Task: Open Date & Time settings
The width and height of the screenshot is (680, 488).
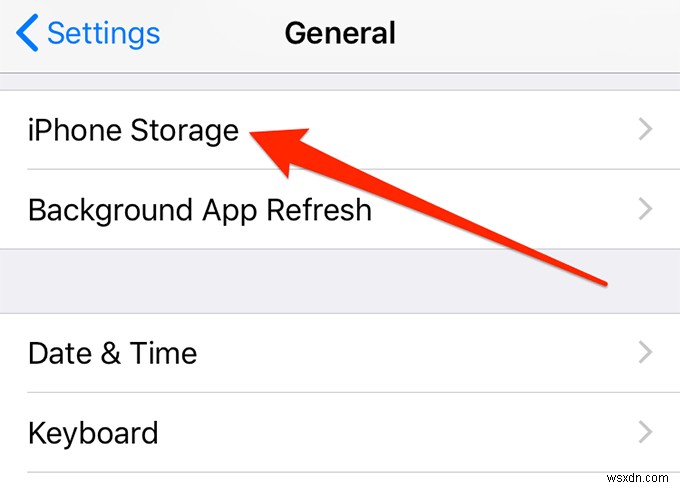Action: pos(113,353)
